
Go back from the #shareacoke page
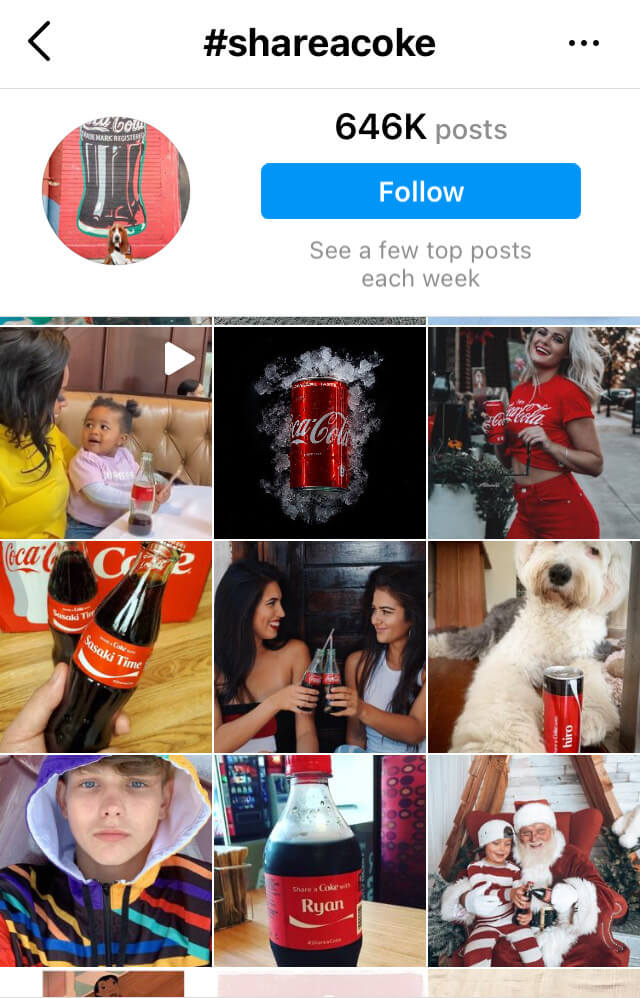pos(39,42)
